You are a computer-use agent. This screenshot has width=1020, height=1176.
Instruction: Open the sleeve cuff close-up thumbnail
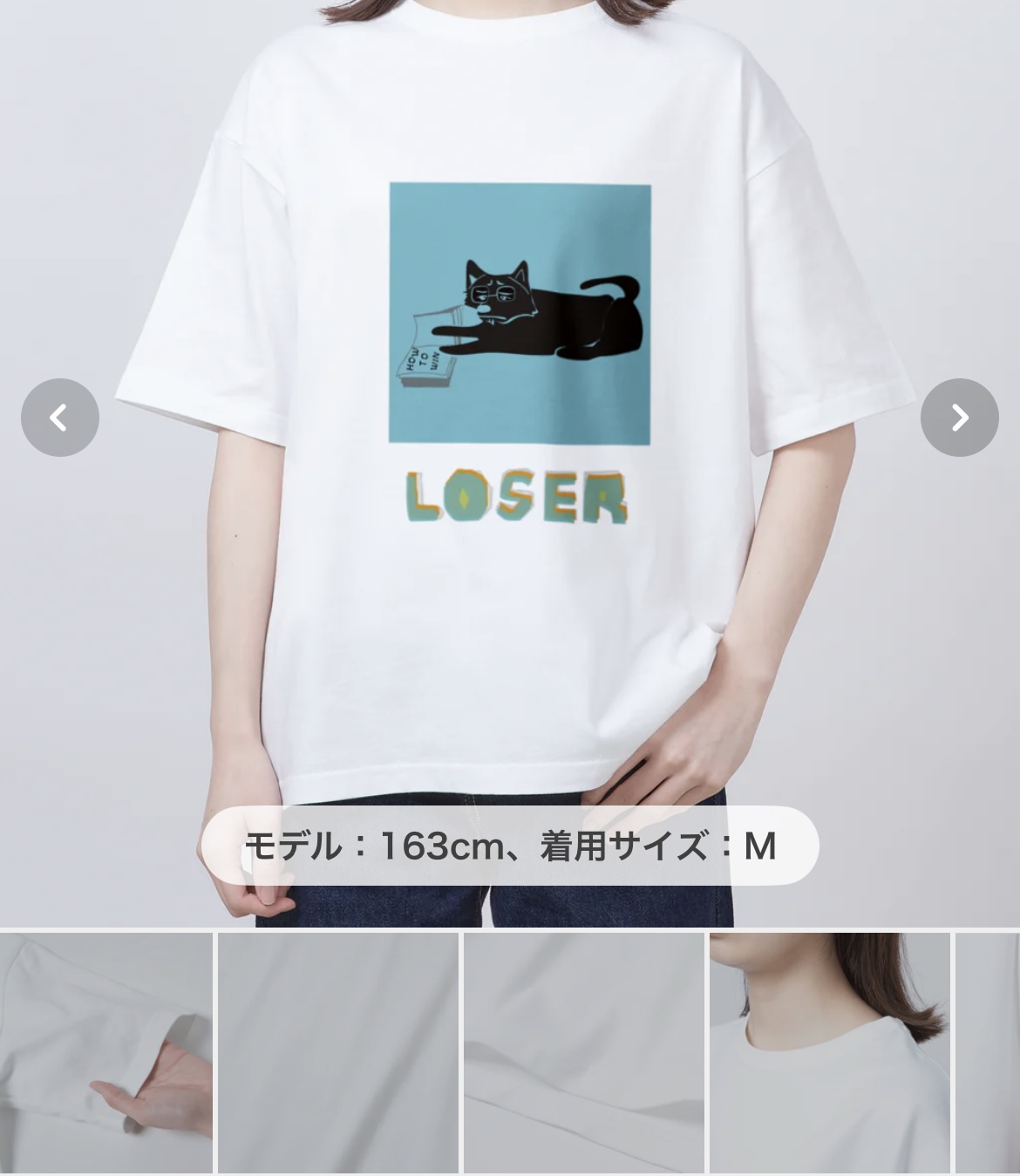105,1053
